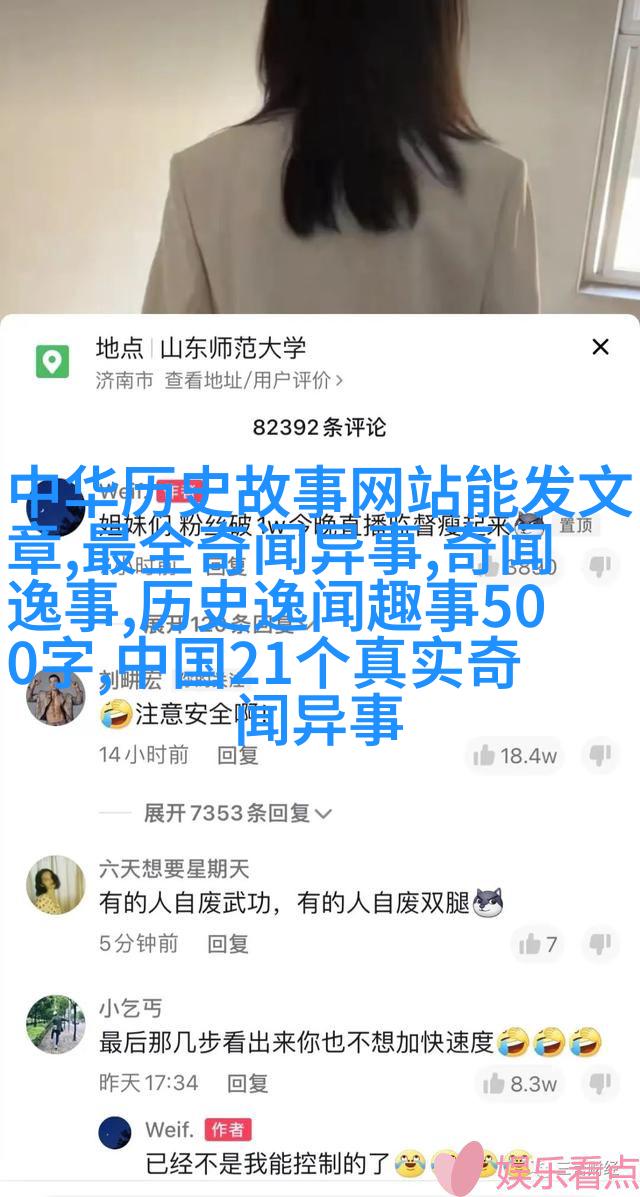
Task: Dislike 六天想要星期天's comment
Action: click(600, 944)
